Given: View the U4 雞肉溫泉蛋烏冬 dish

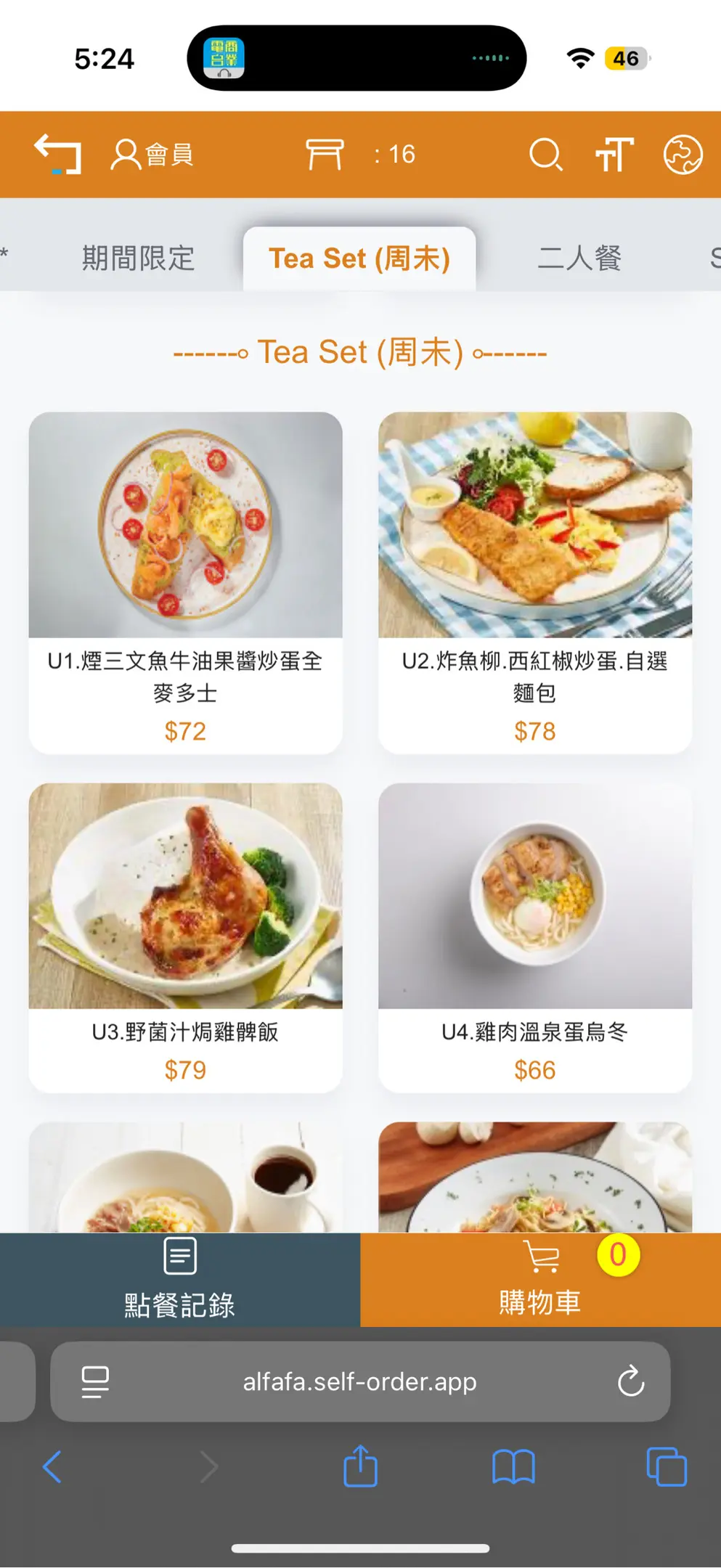Looking at the screenshot, I should 535,936.
